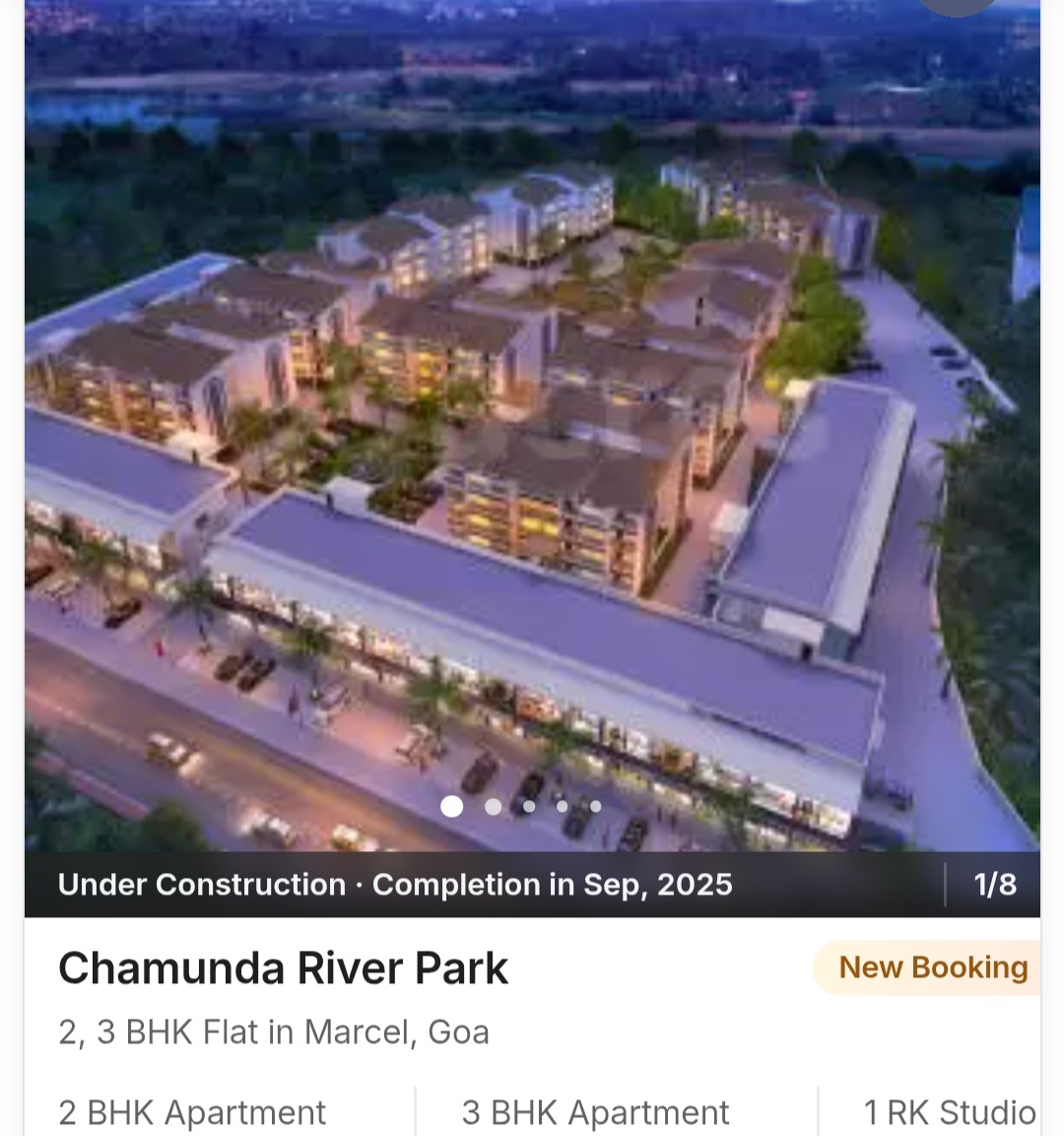Tap the grey circular icon at top
The image size is (1064, 1136).
pyautogui.click(x=955, y=5)
